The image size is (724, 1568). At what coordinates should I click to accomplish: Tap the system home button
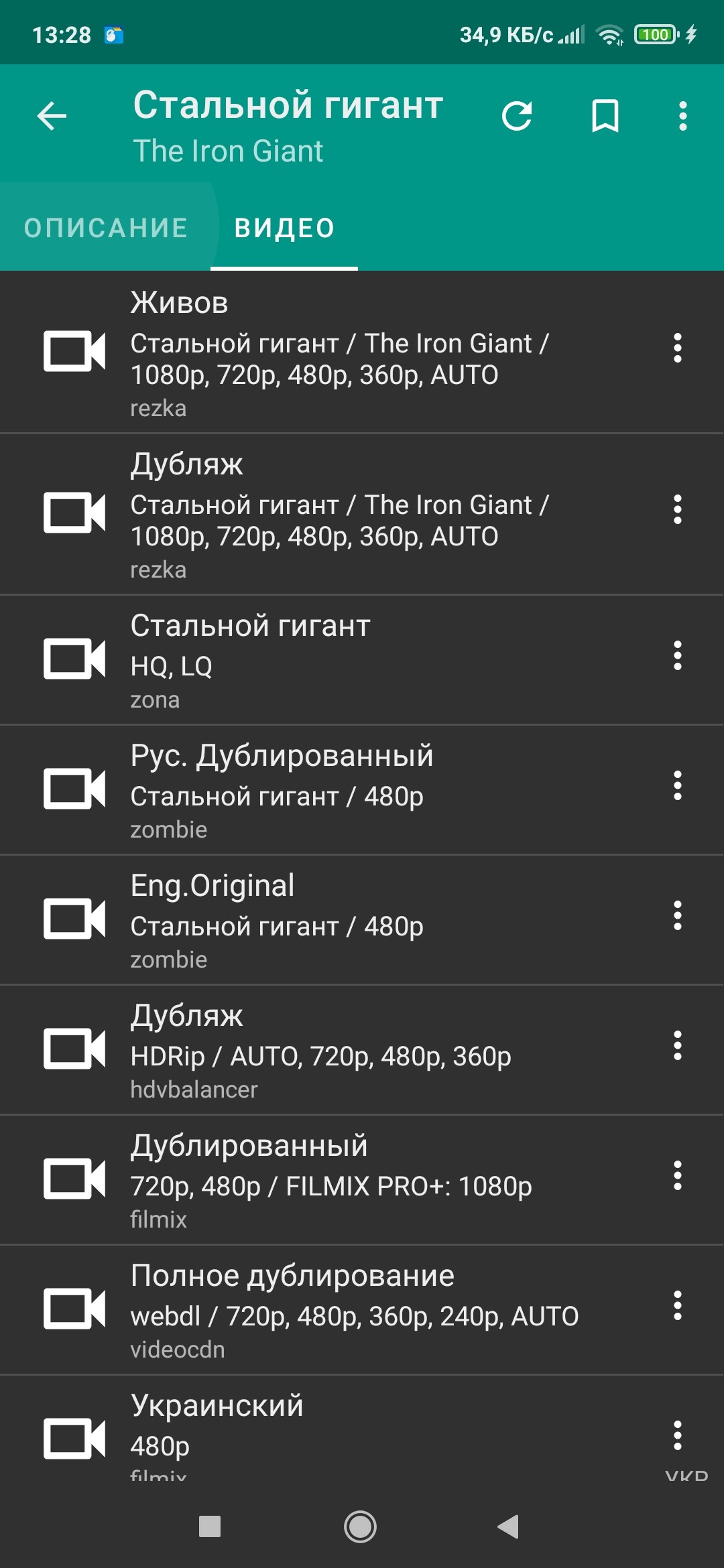pyautogui.click(x=360, y=1527)
